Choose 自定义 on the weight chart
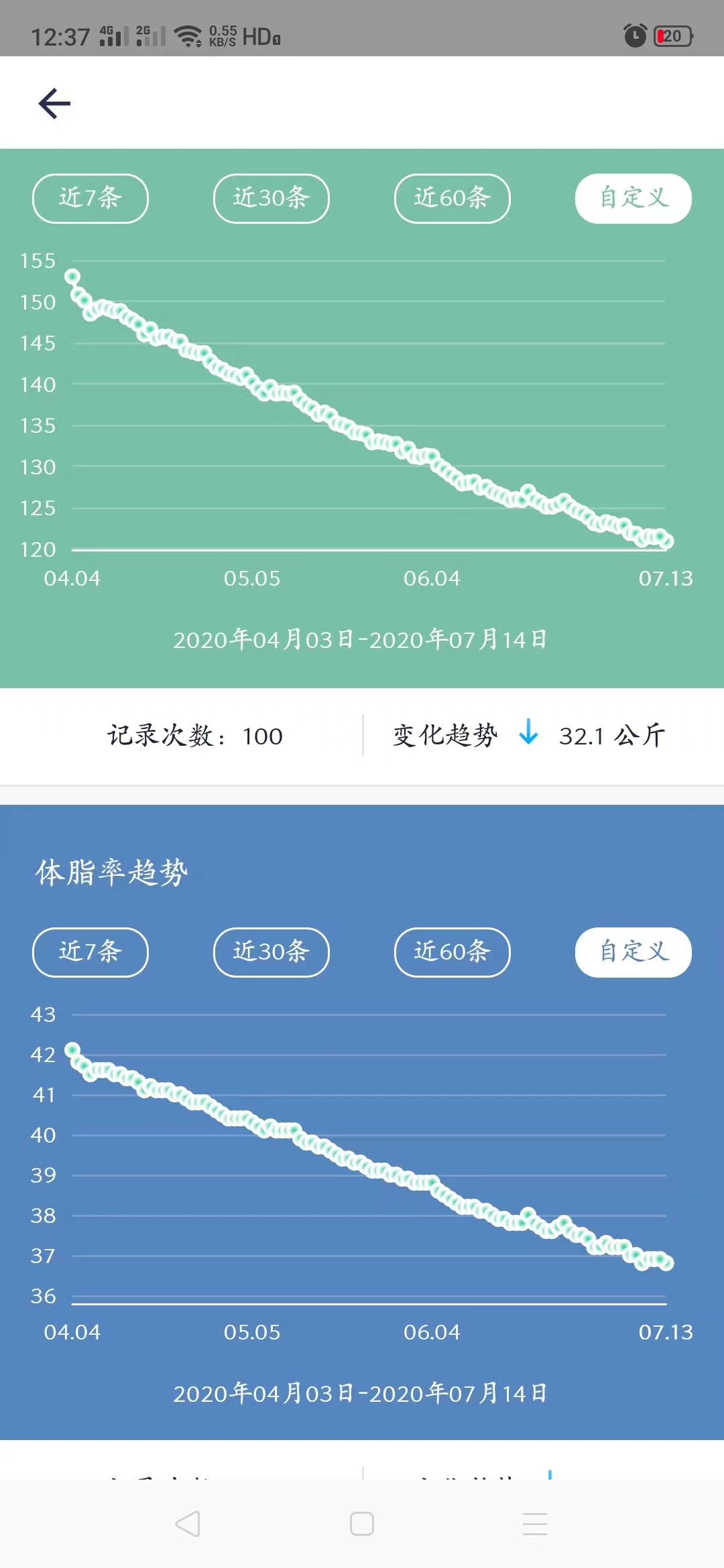This screenshot has height=1568, width=724. (x=633, y=198)
